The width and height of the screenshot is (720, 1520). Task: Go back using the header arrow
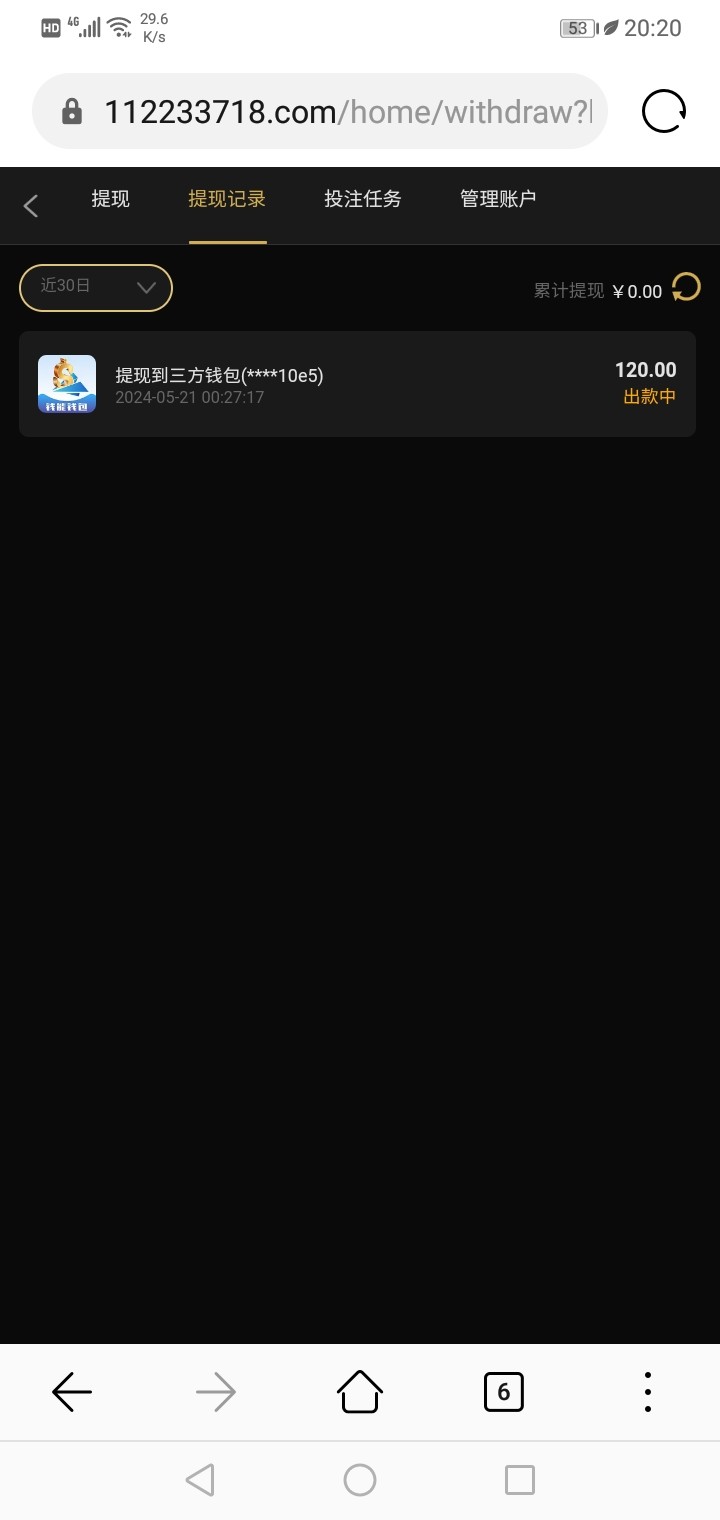(31, 206)
